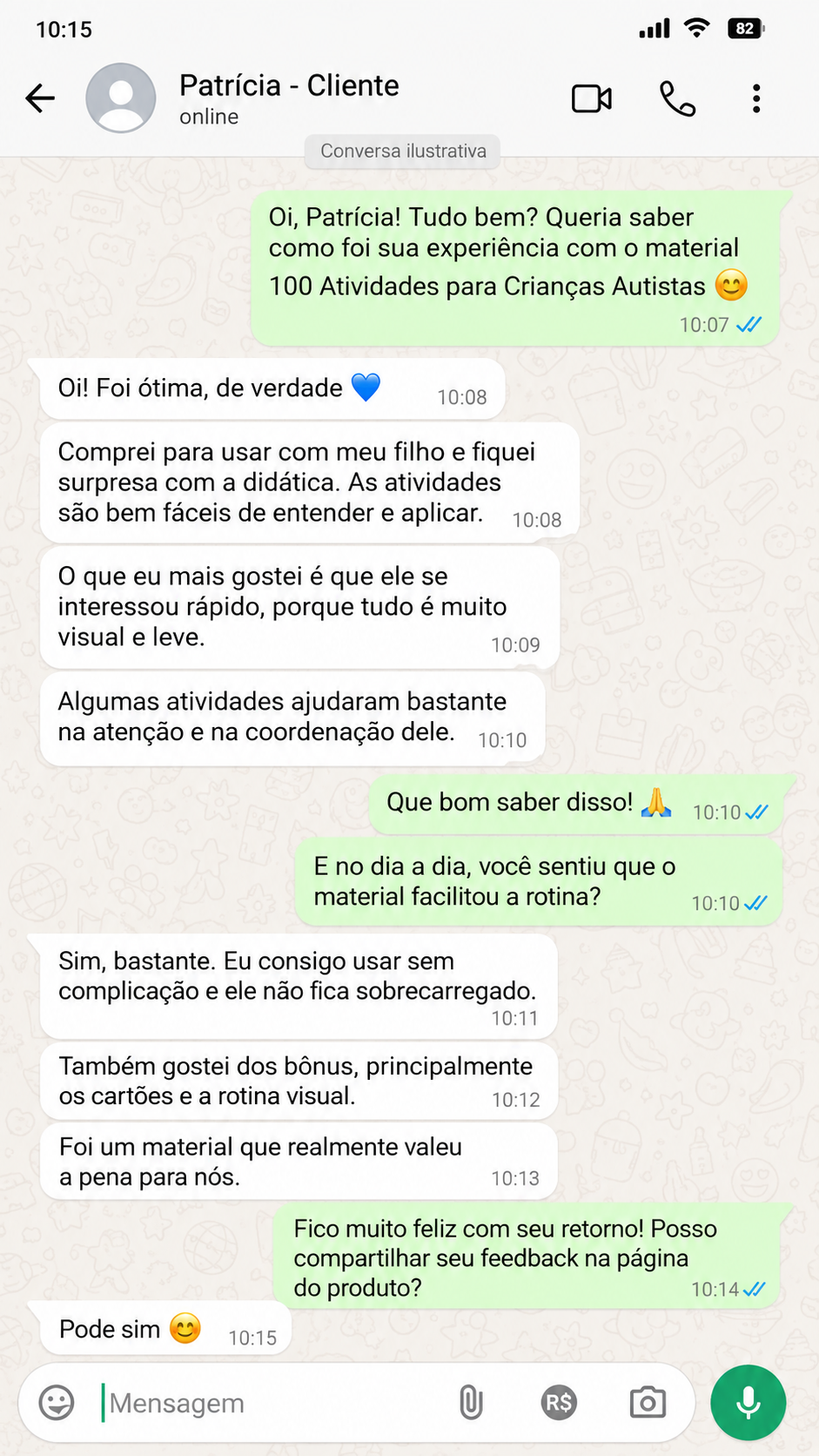Go back to the chat list
This screenshot has height=1456, width=819.
(x=40, y=98)
